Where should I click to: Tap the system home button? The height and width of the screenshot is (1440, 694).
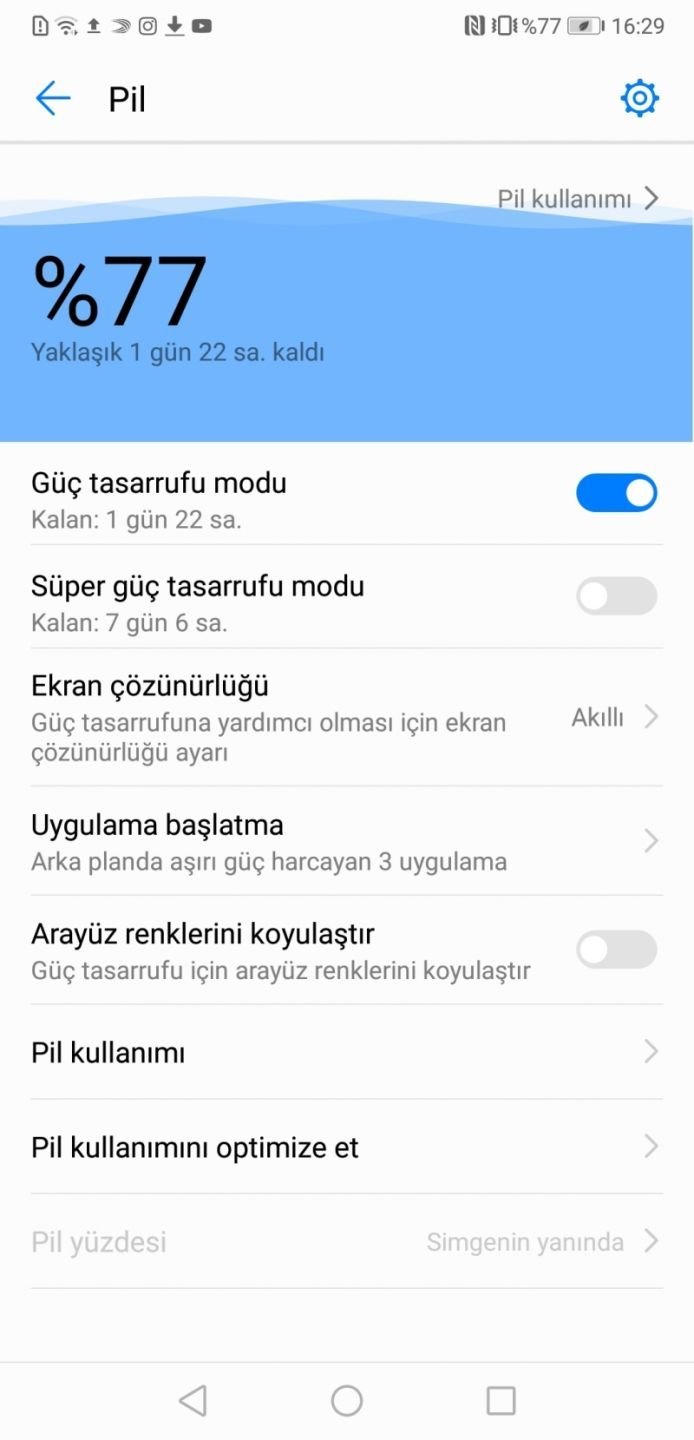(347, 1400)
